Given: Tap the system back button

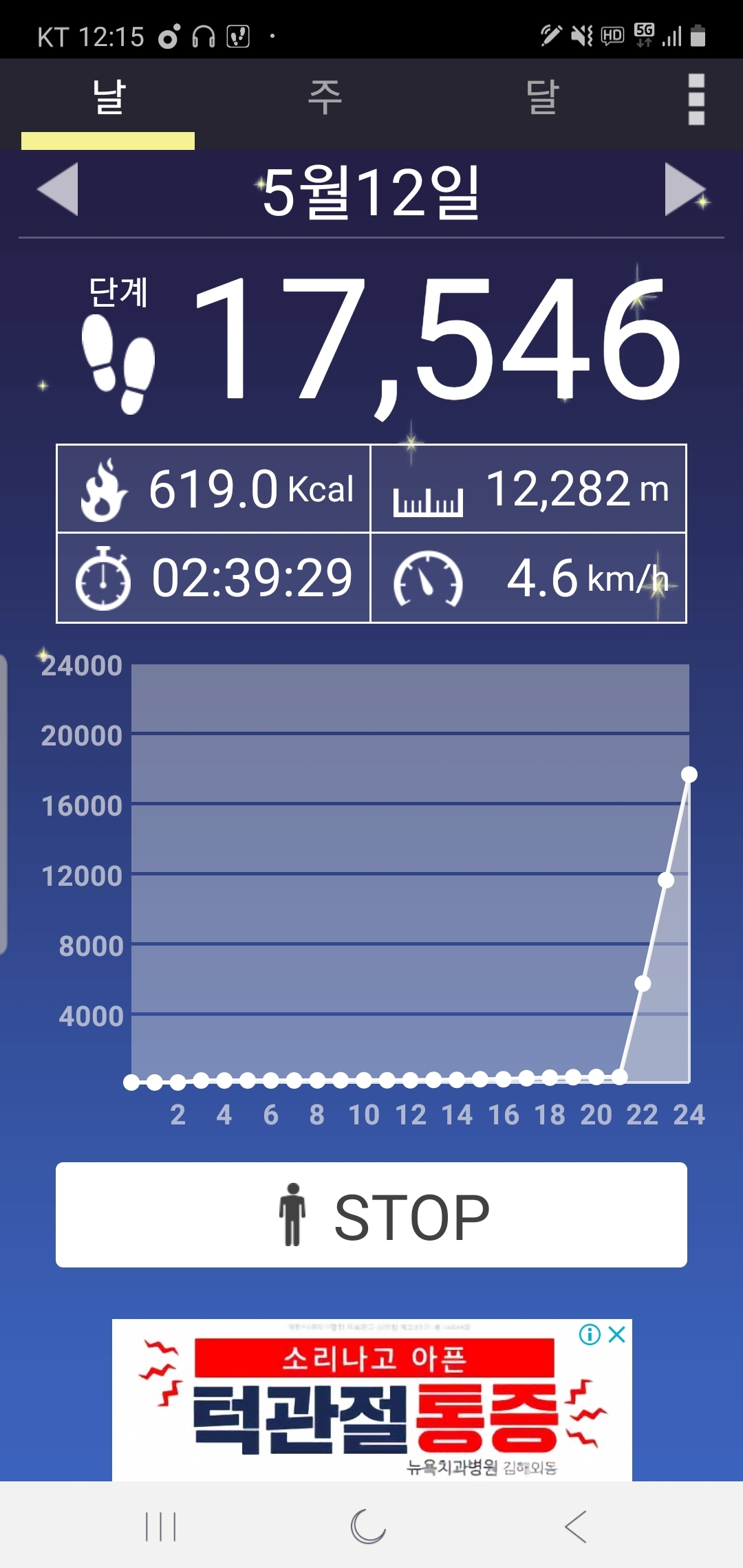Looking at the screenshot, I should pyautogui.click(x=575, y=1527).
